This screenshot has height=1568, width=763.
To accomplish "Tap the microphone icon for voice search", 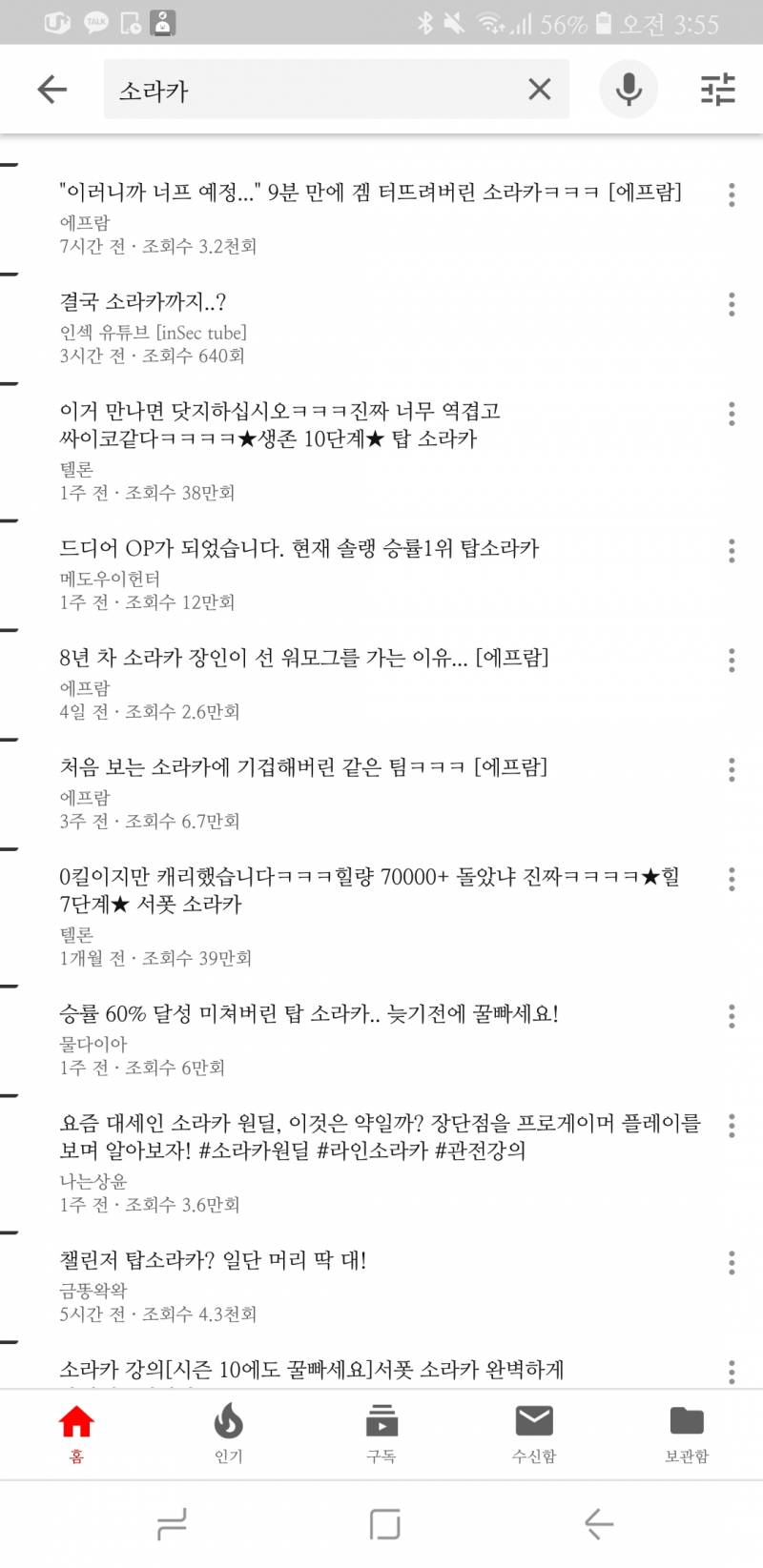I will point(628,89).
